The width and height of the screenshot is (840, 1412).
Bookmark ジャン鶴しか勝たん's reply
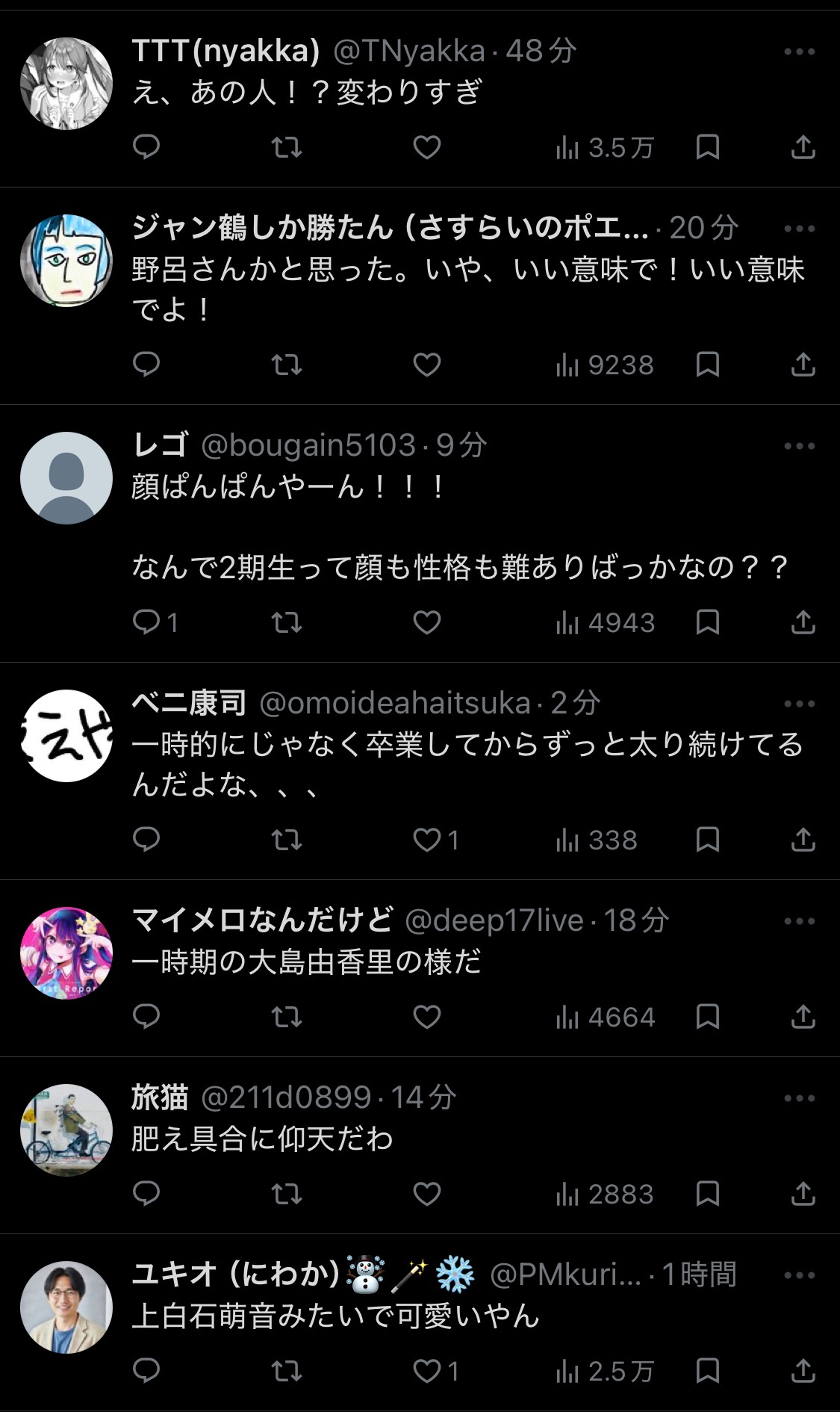click(707, 365)
